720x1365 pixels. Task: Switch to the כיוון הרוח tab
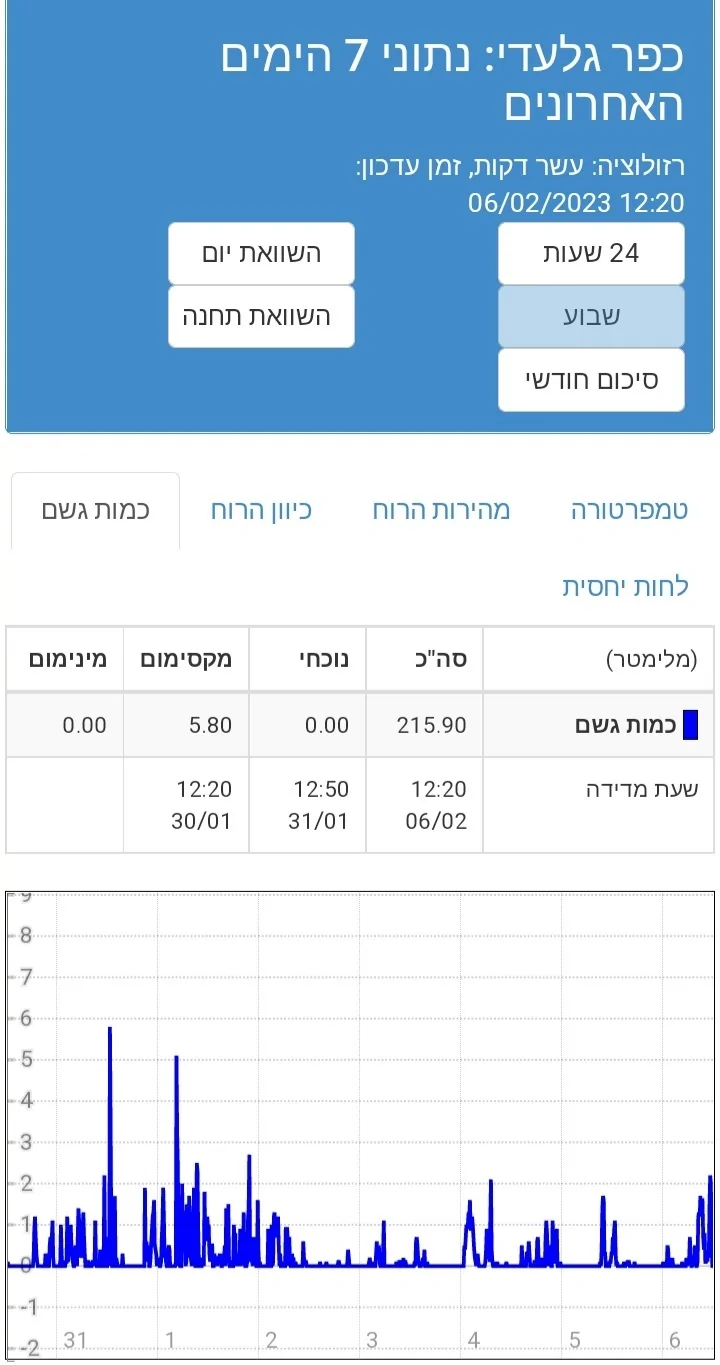261,510
